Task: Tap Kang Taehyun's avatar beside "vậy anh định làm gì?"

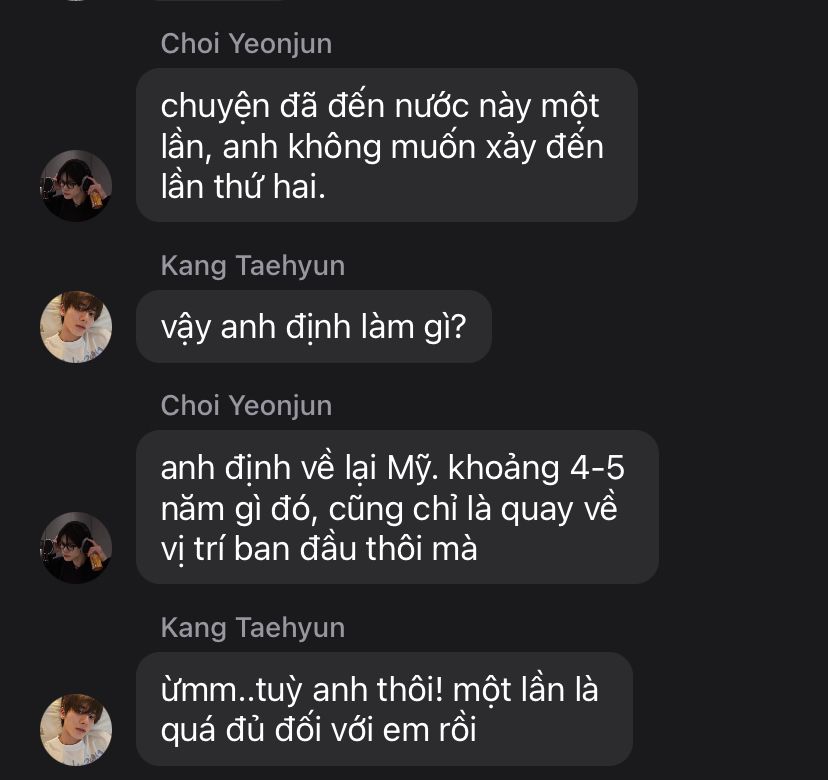Action: point(75,327)
